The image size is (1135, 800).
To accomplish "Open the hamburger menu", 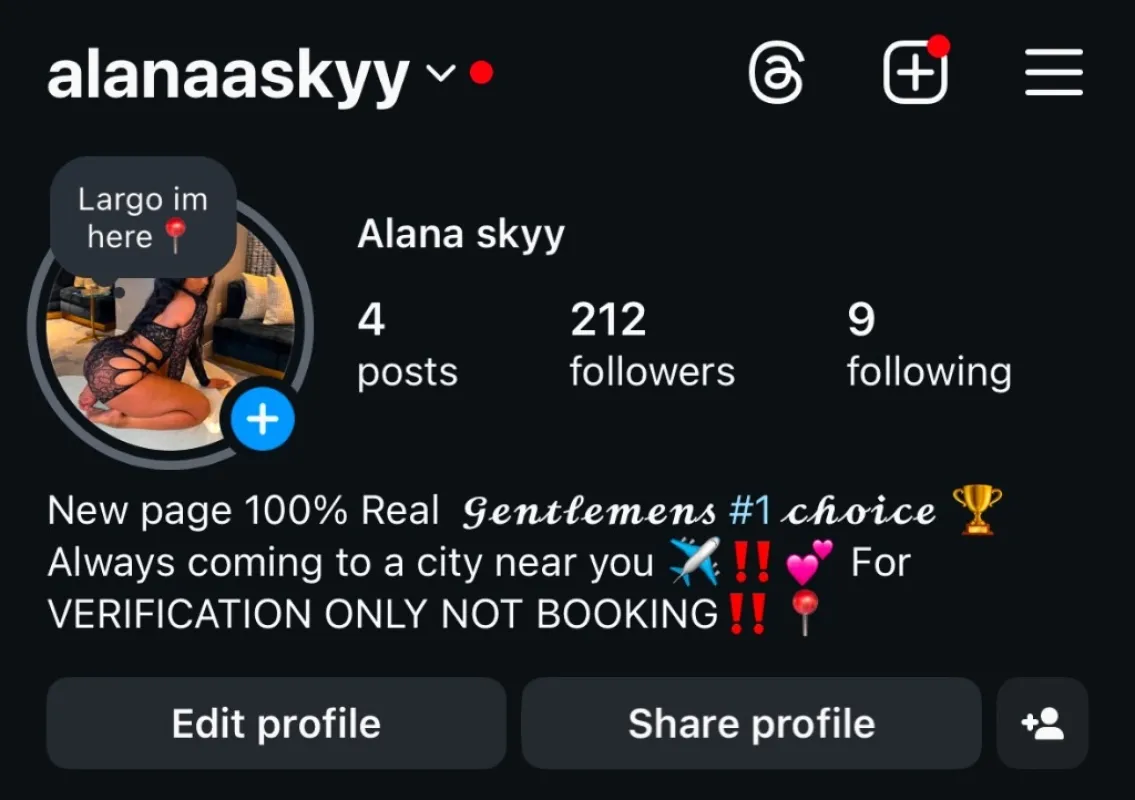I will coord(1054,72).
